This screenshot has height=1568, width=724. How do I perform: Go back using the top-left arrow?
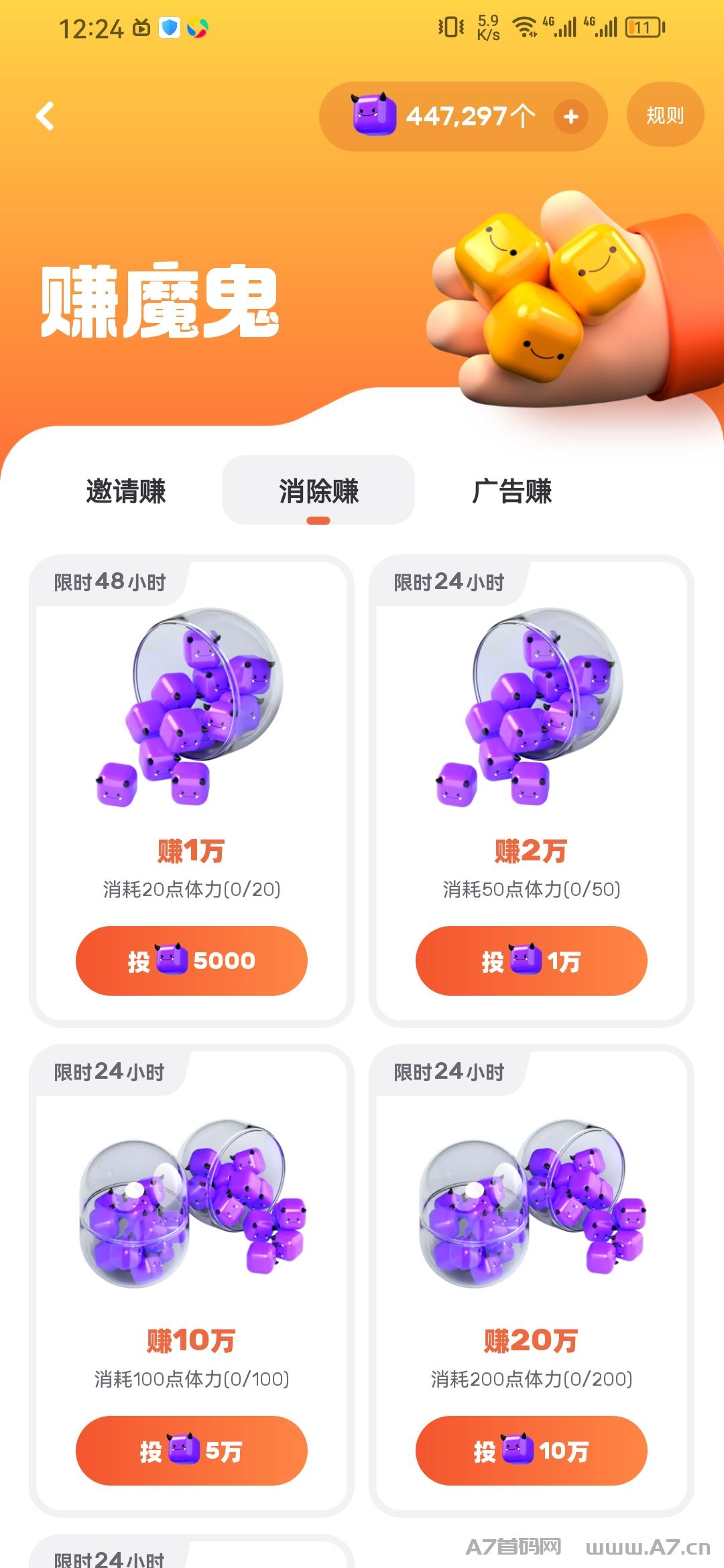point(45,116)
